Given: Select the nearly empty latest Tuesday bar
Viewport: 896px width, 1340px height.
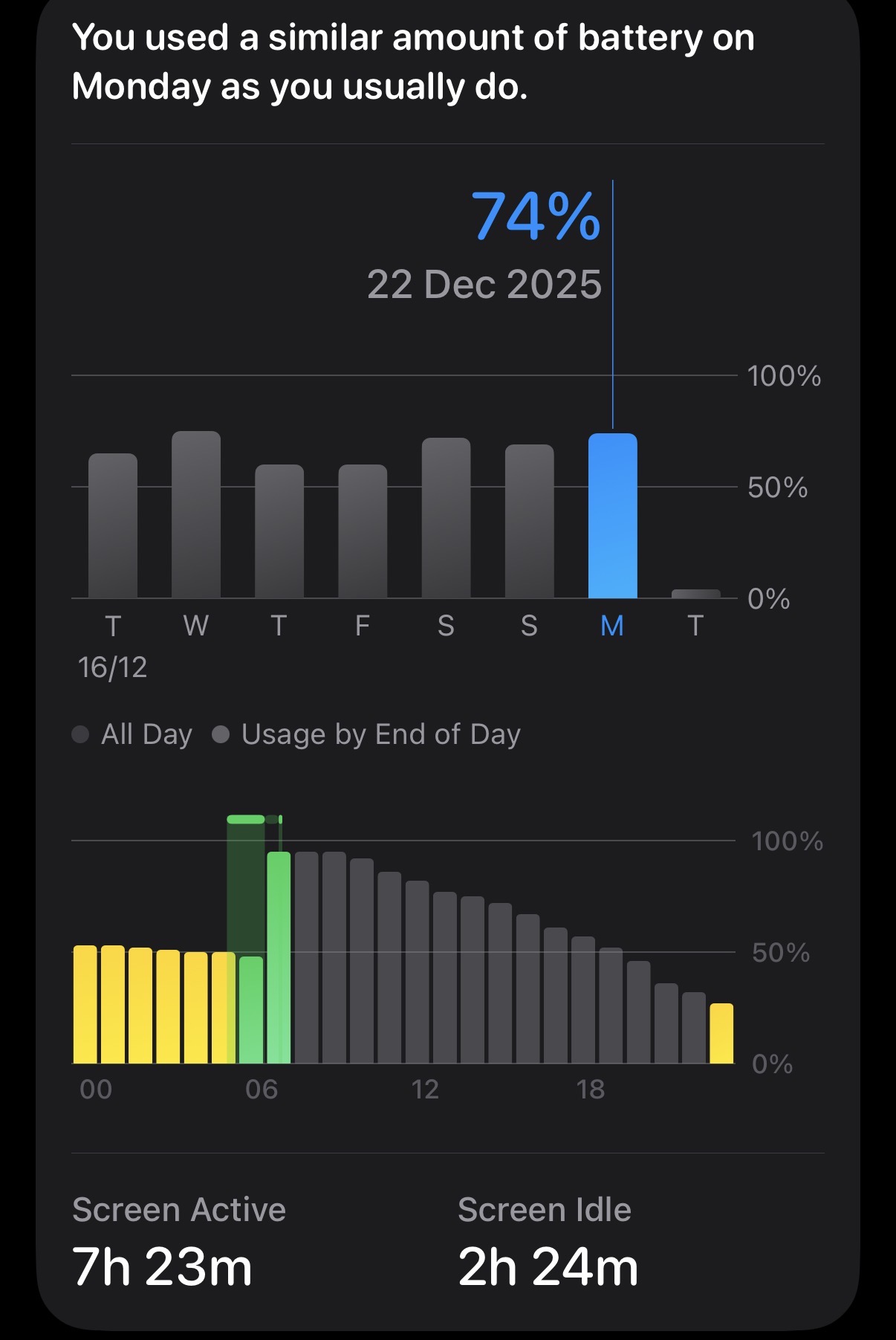Looking at the screenshot, I should (x=695, y=593).
